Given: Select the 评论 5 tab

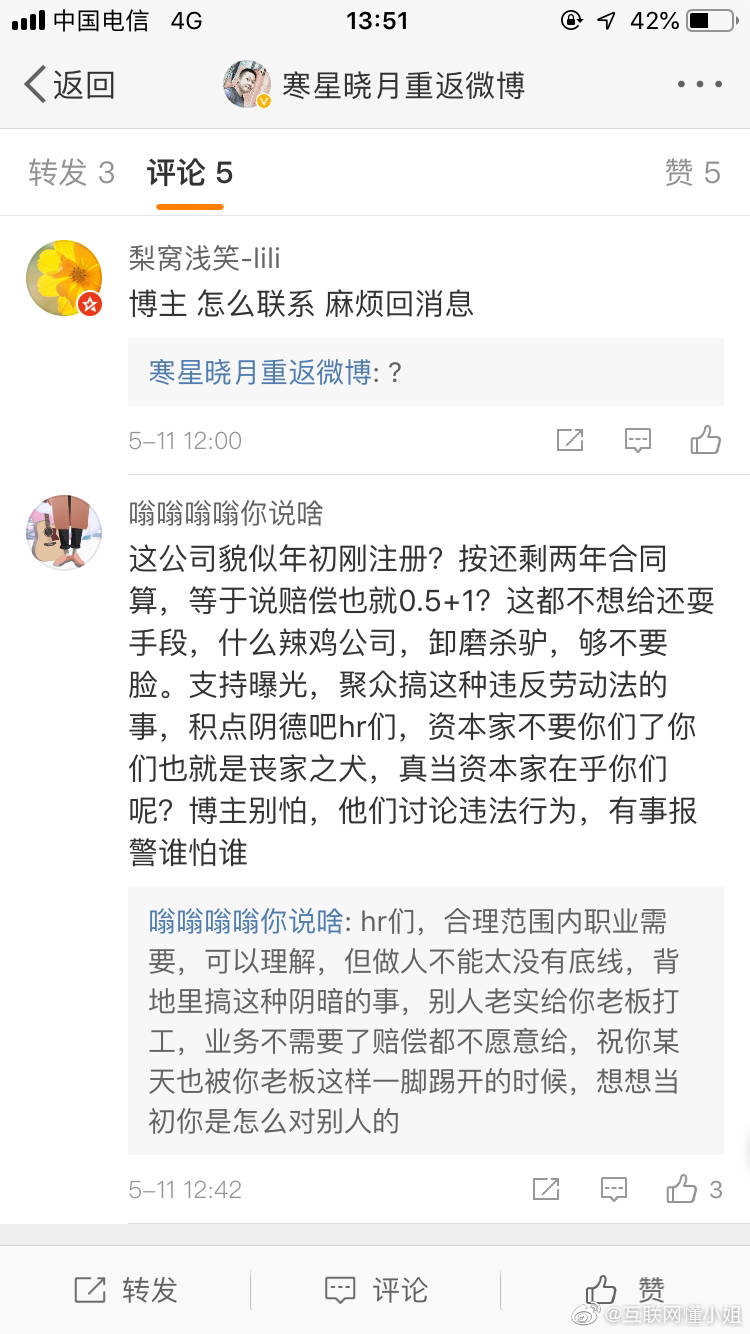Looking at the screenshot, I should click(189, 173).
